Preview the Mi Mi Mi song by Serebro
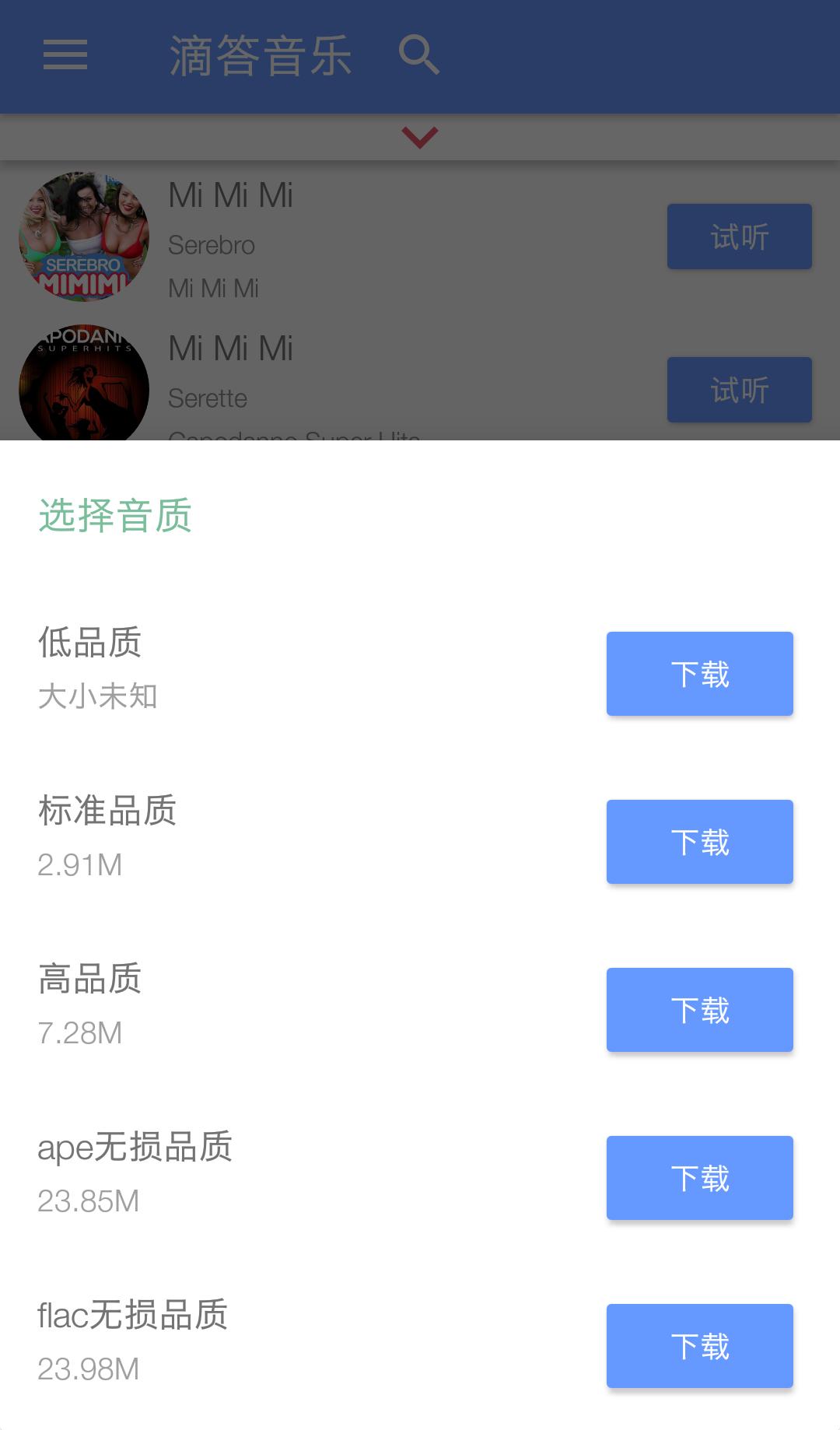Screen dimensions: 840x1430 (x=738, y=236)
